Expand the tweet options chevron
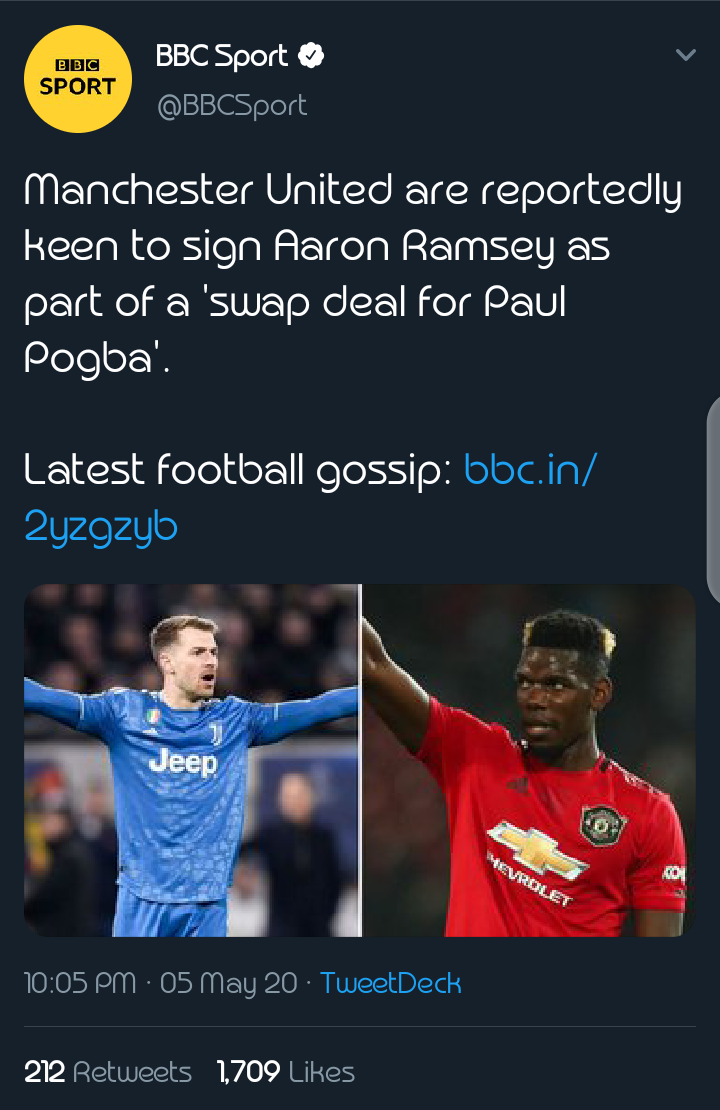Screen dimensions: 720x1110 click(685, 55)
